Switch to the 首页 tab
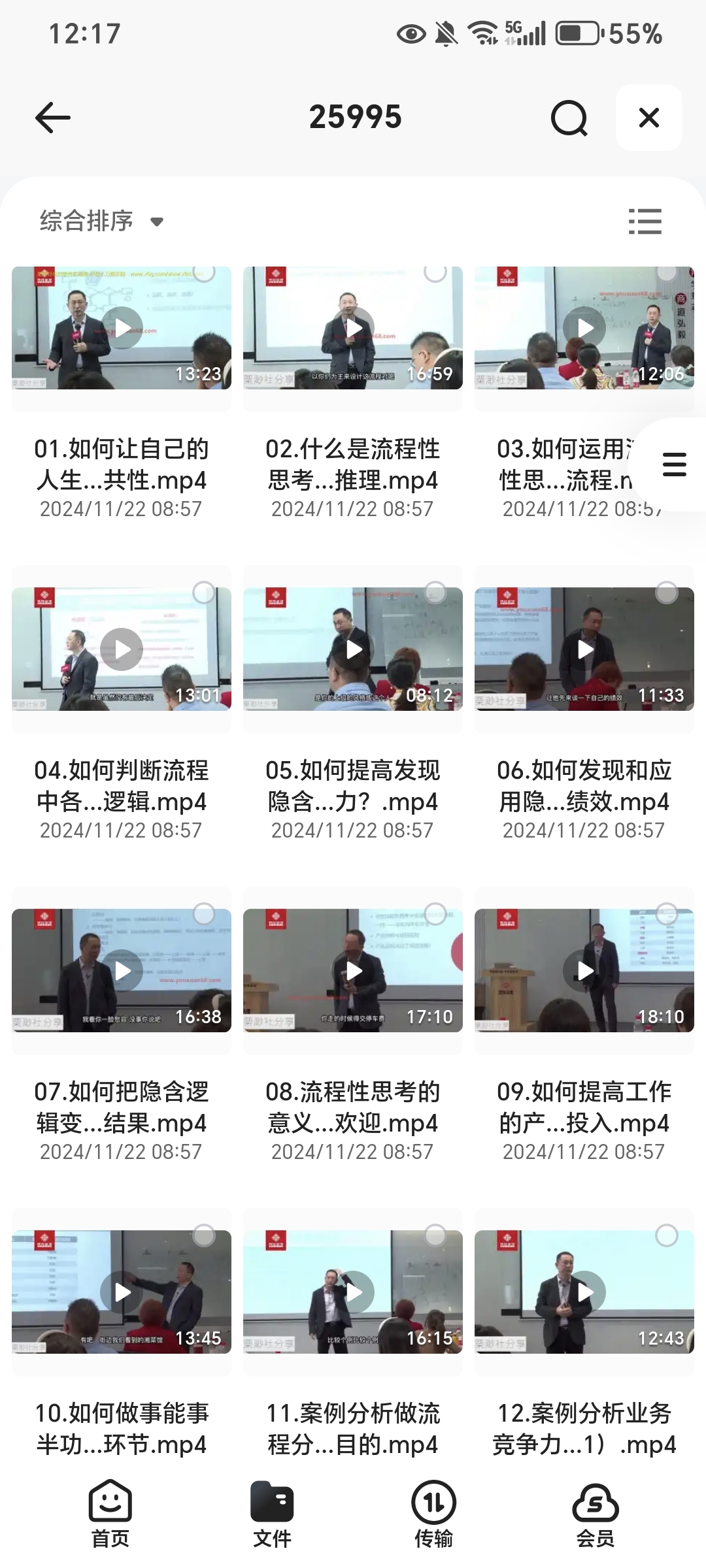This screenshot has height=1568, width=706. pos(110,1513)
